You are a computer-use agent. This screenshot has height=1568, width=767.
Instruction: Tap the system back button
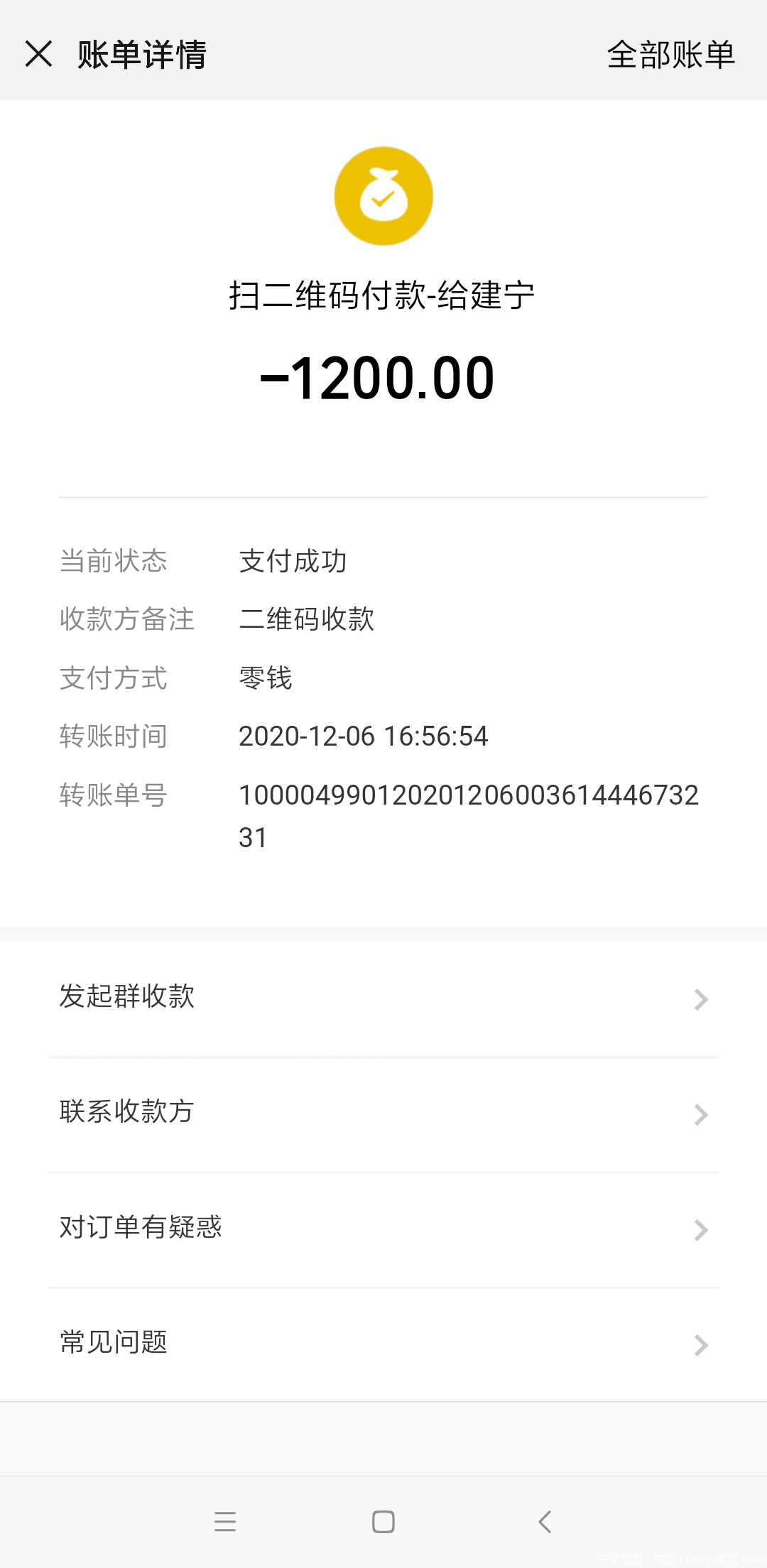(x=545, y=1522)
